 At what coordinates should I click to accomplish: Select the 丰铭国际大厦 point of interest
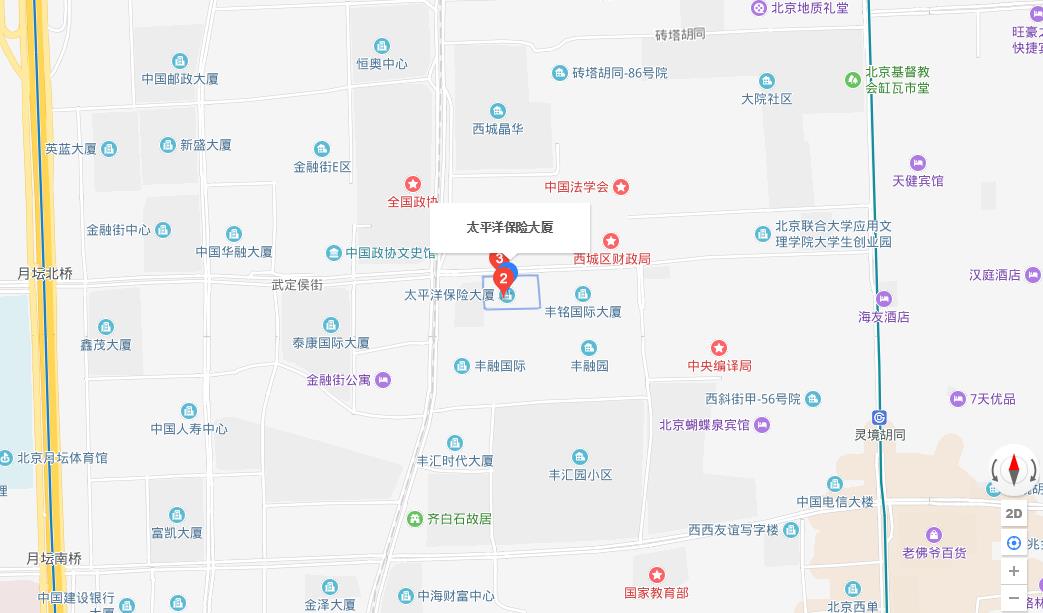(x=583, y=294)
